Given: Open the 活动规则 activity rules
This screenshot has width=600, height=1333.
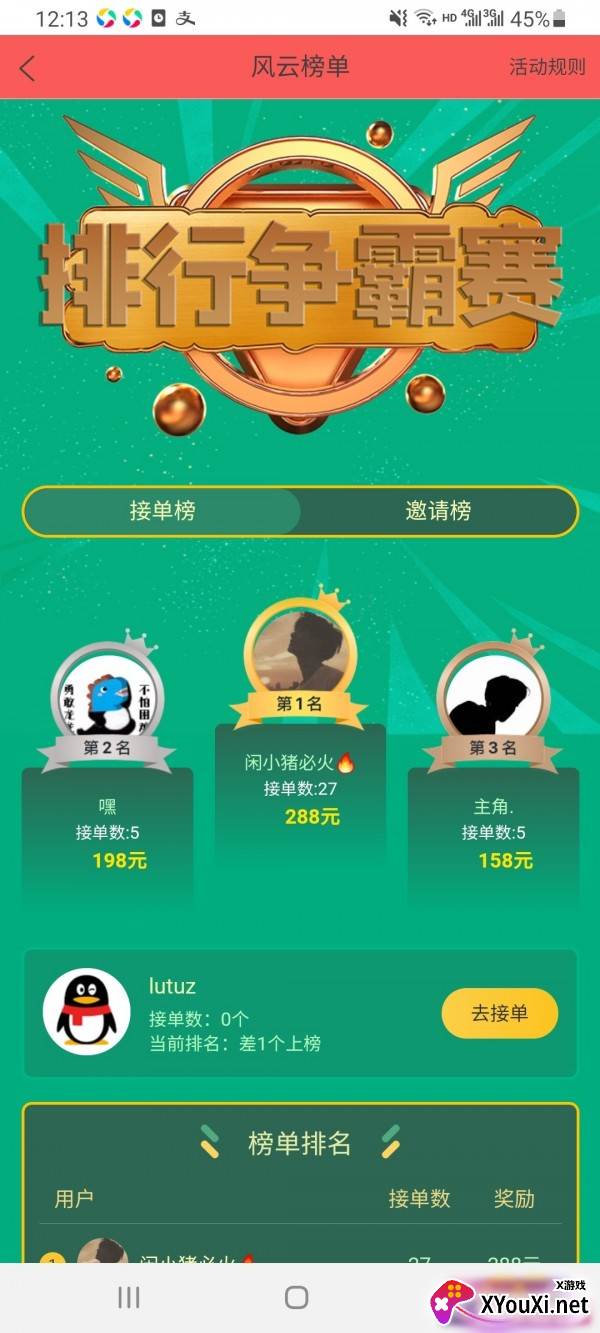Looking at the screenshot, I should (547, 67).
